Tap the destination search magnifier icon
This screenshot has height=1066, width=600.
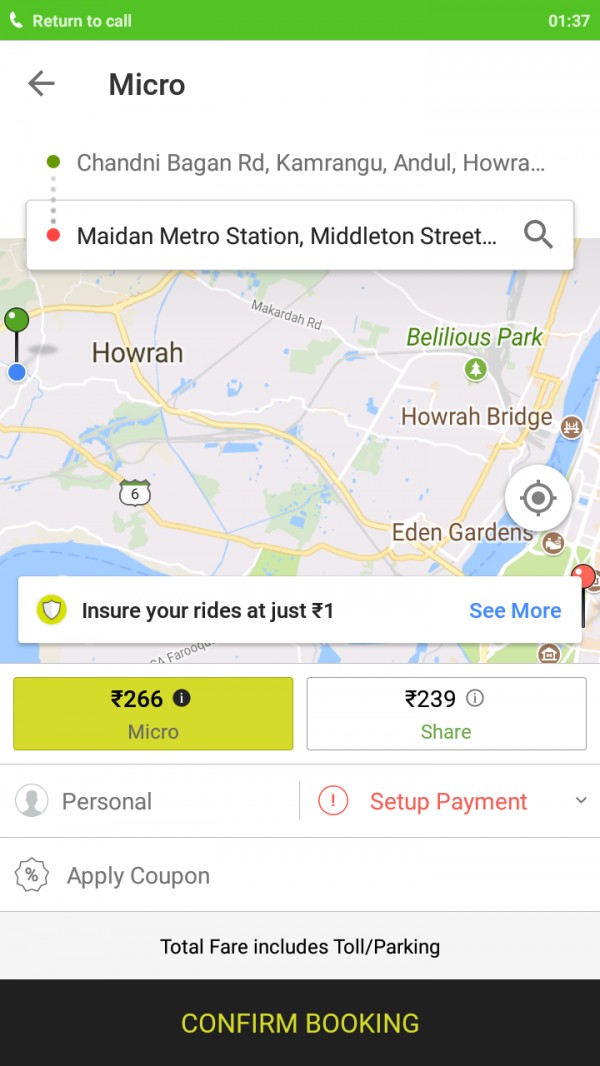tap(538, 235)
